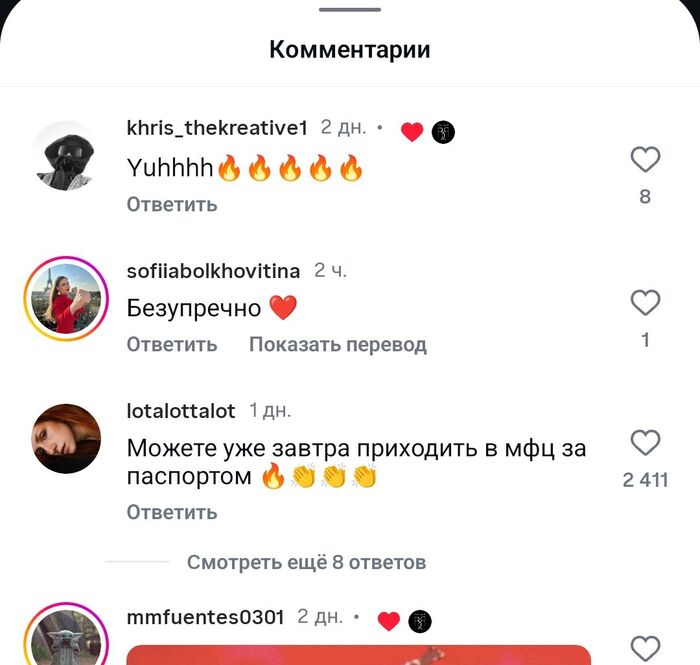Like sofiiabolkhovitina's comment
The image size is (700, 665).
(x=645, y=303)
